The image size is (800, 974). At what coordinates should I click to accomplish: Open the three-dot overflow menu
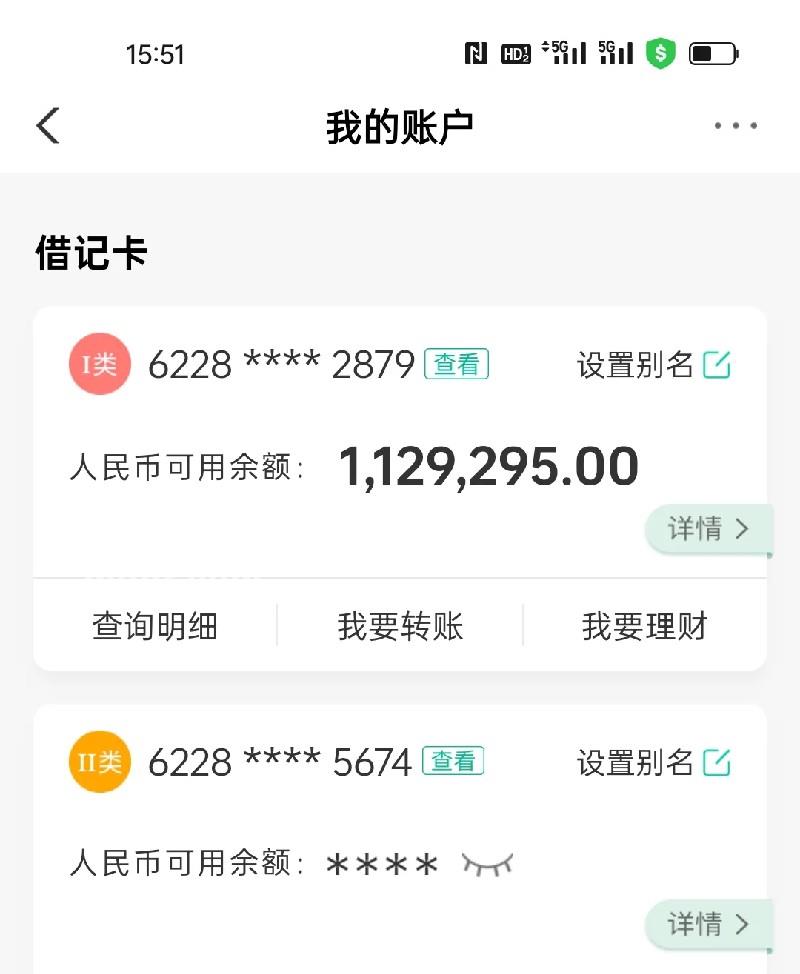point(736,126)
